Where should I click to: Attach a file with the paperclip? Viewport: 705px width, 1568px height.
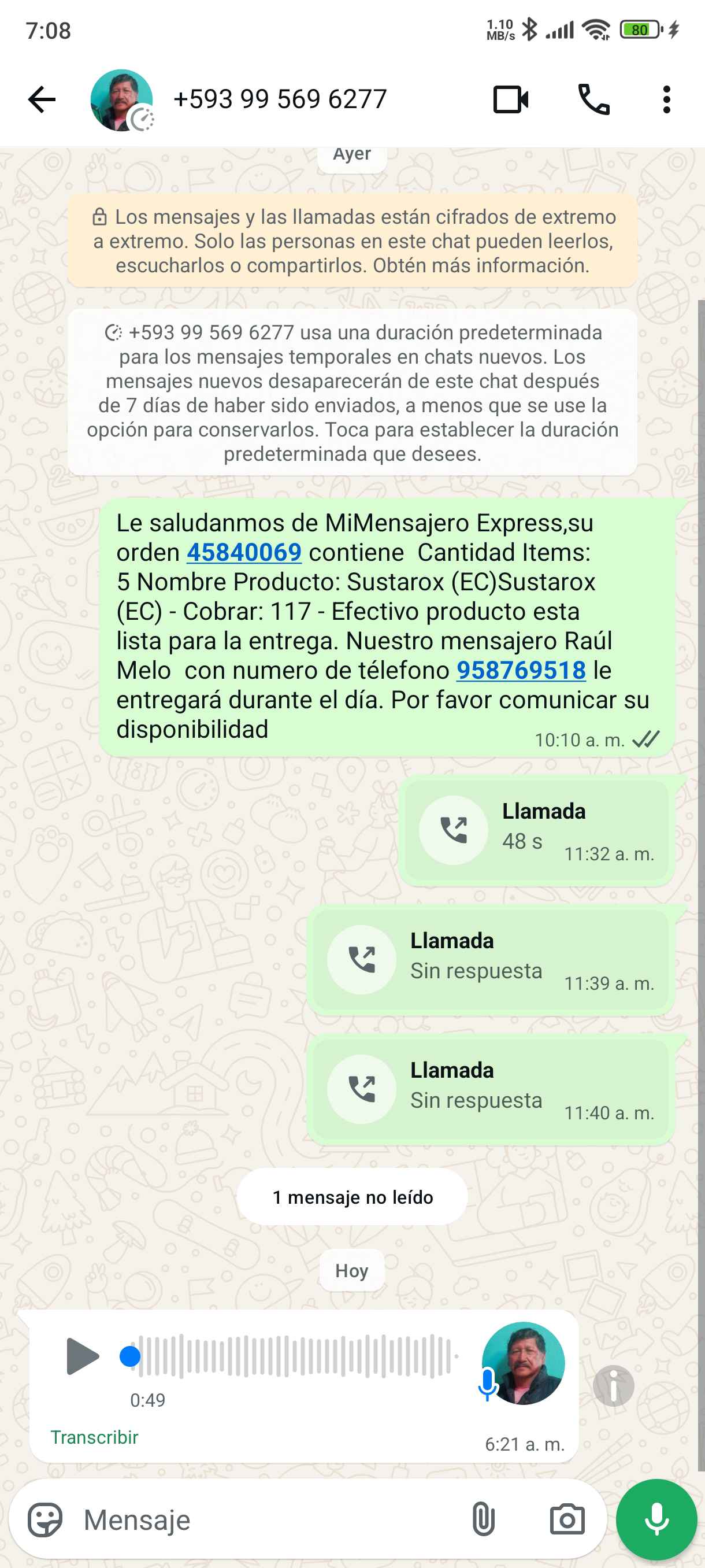coord(483,1520)
